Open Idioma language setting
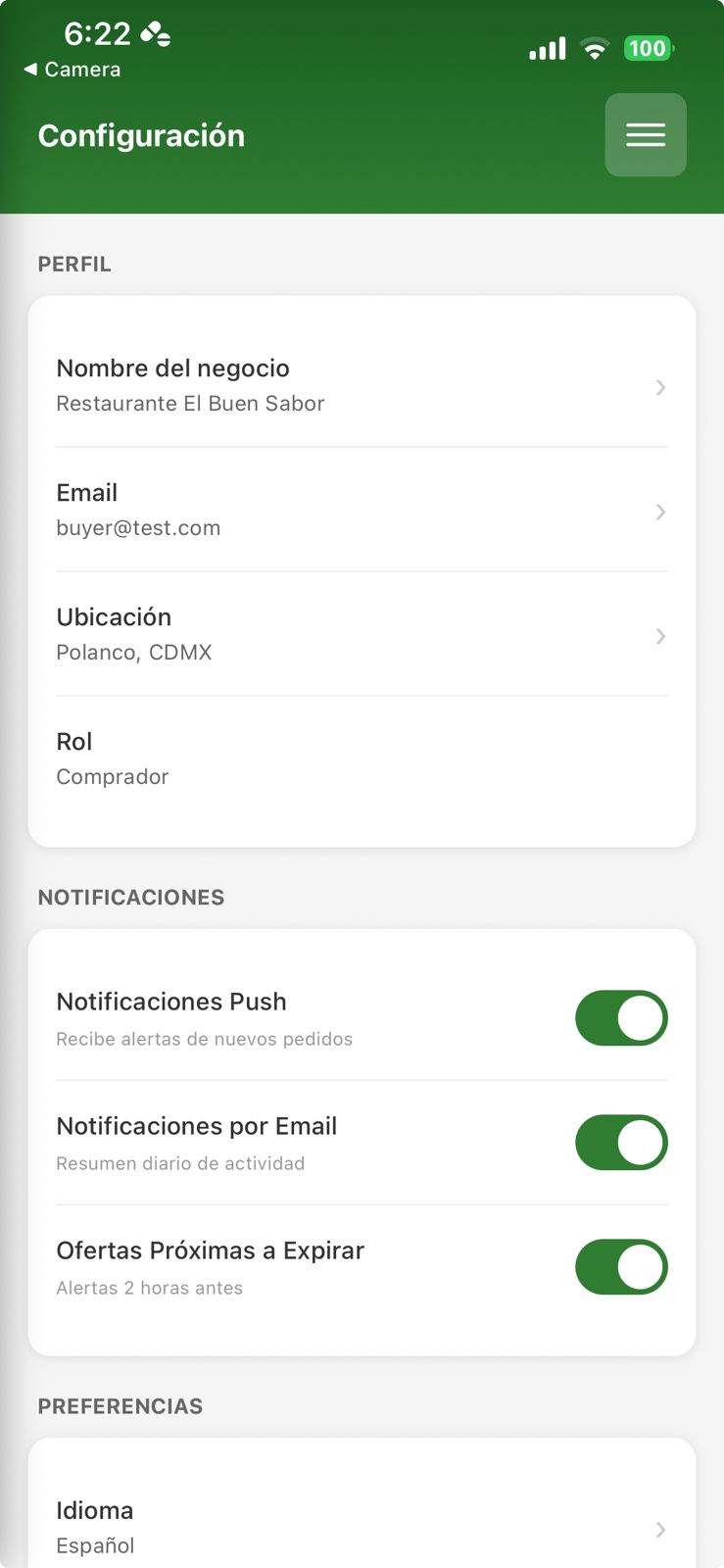 pyautogui.click(x=362, y=1527)
